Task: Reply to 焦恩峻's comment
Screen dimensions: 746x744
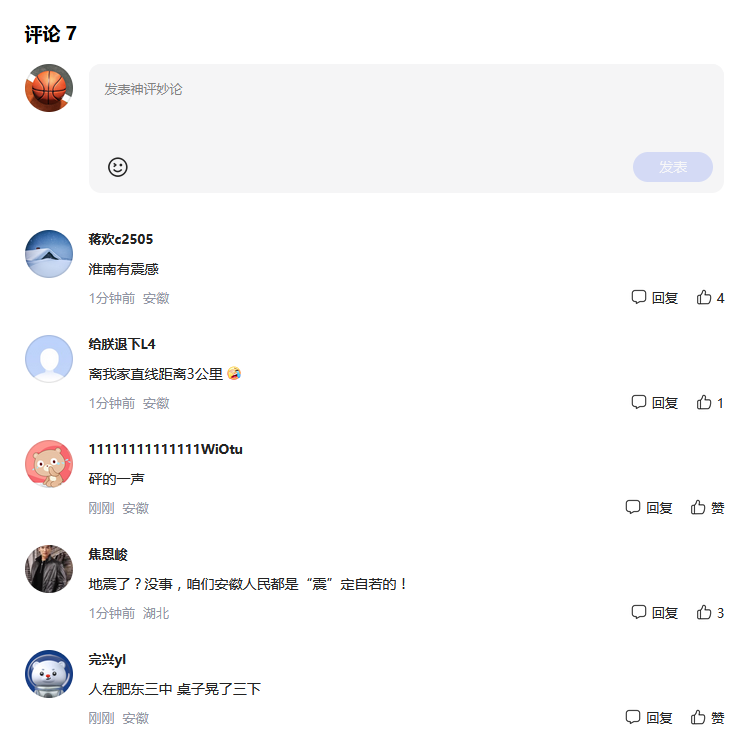Action: tap(654, 613)
